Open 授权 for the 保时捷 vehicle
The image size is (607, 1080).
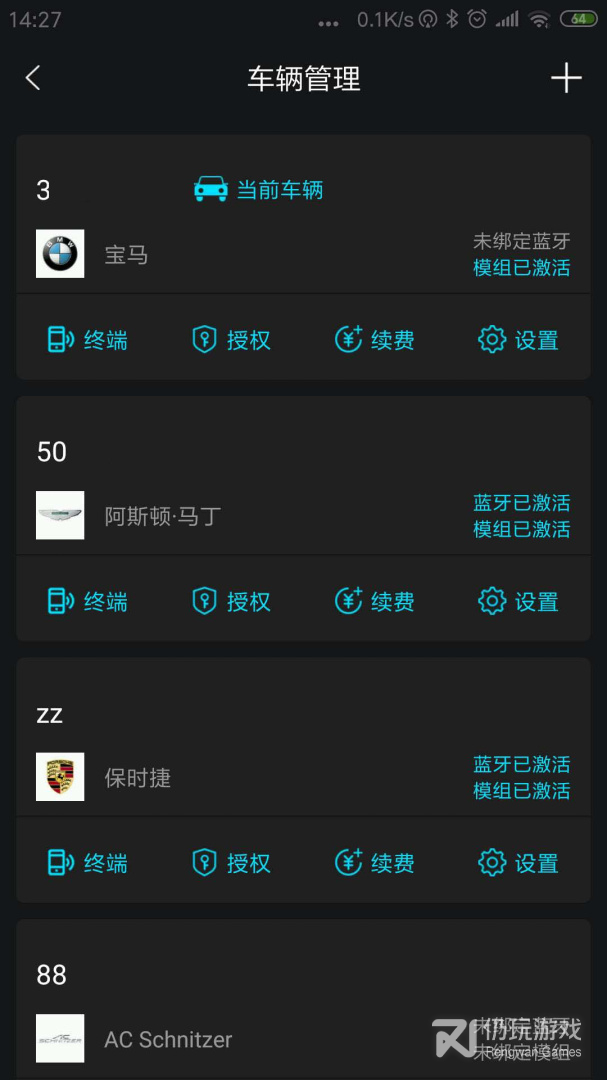231,863
